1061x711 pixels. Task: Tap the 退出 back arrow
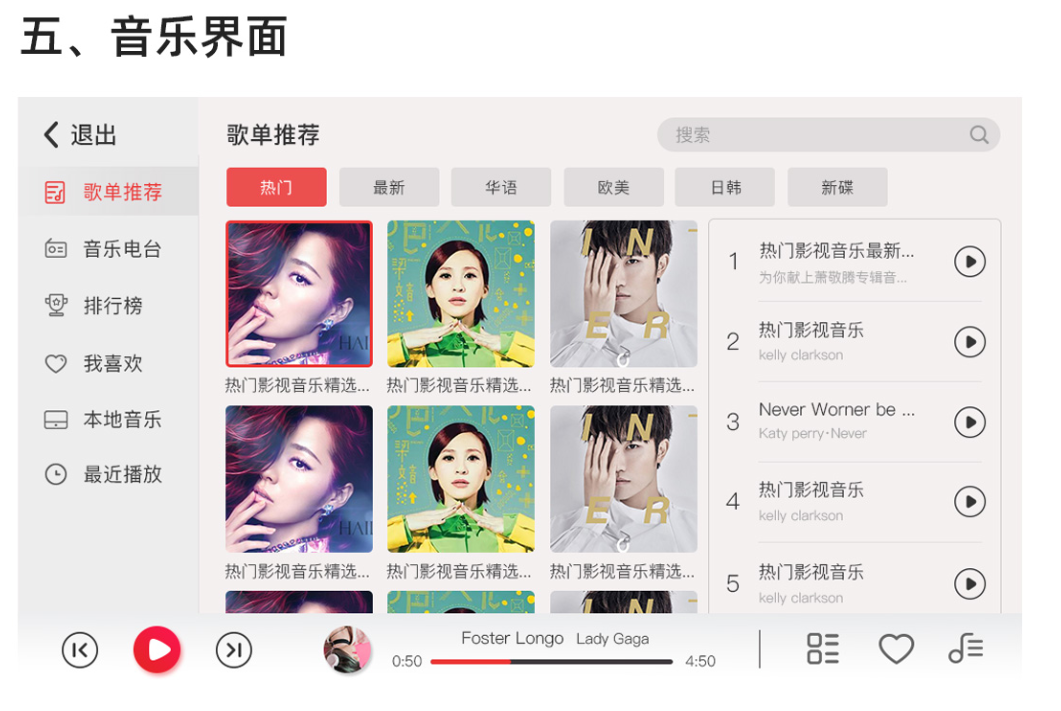point(52,135)
